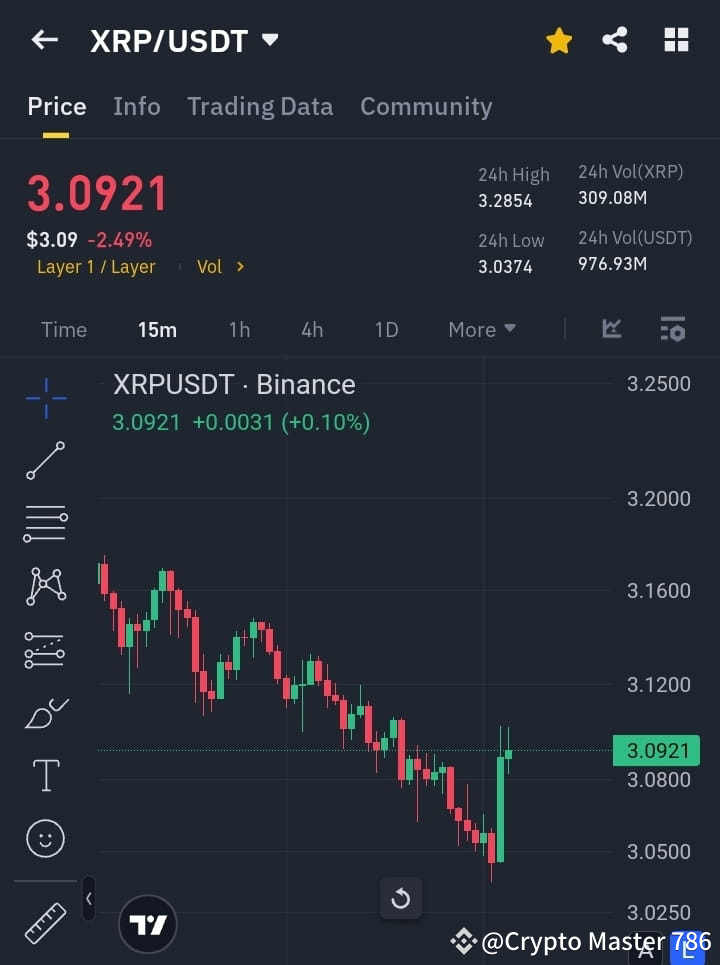Image resolution: width=720 pixels, height=965 pixels.
Task: Select the trend line drawing tool
Action: point(45,461)
